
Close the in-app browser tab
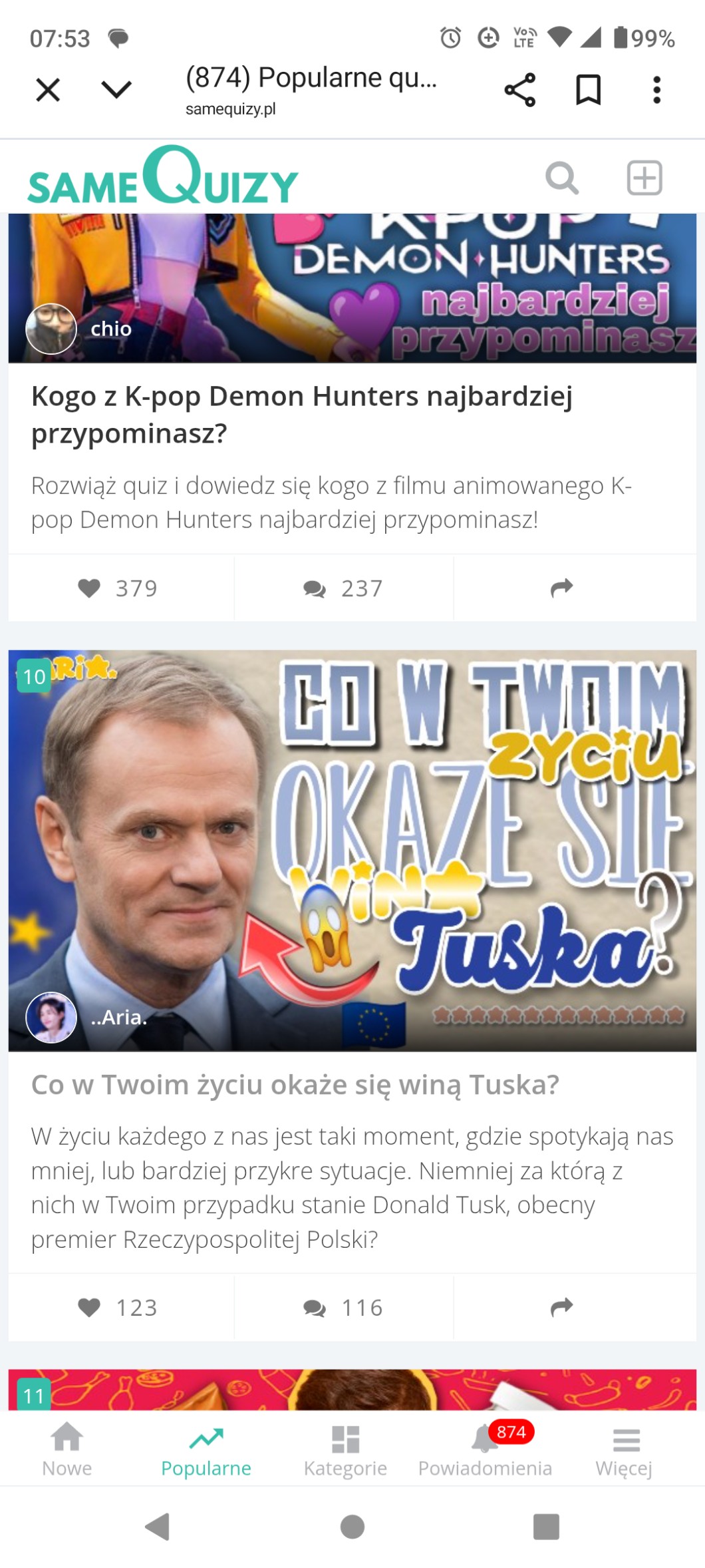point(48,90)
